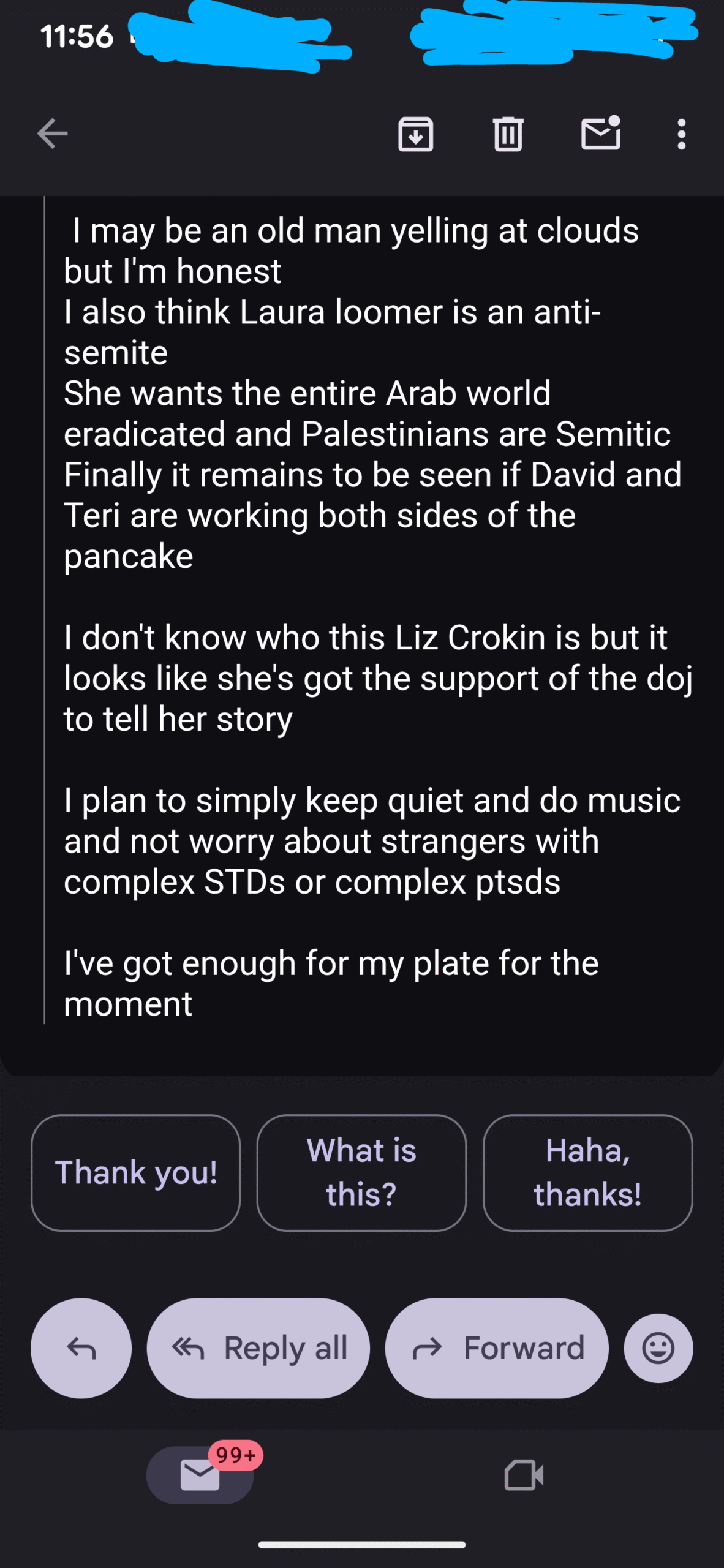
Task: Open the three-dot overflow menu
Action: pyautogui.click(x=681, y=134)
